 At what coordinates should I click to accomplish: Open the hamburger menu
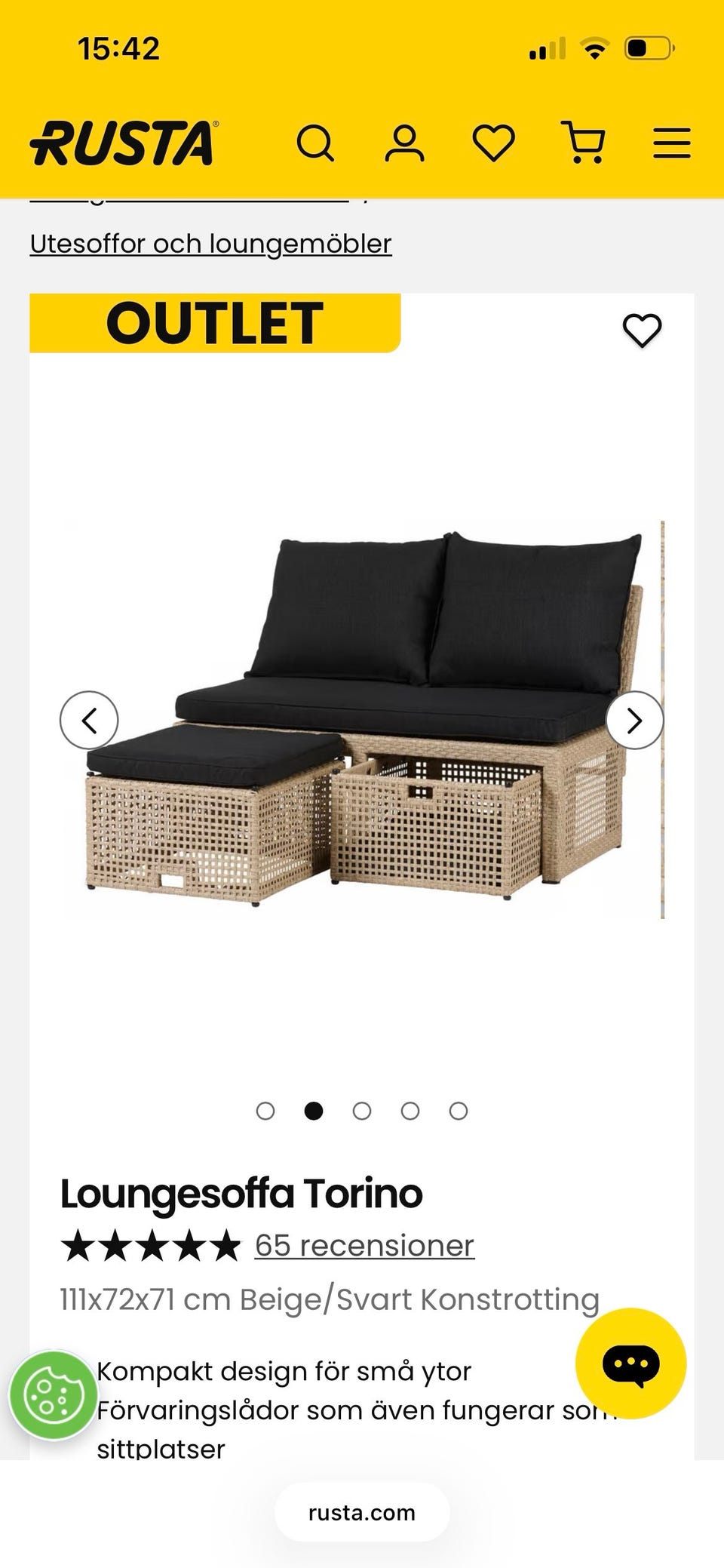click(671, 143)
